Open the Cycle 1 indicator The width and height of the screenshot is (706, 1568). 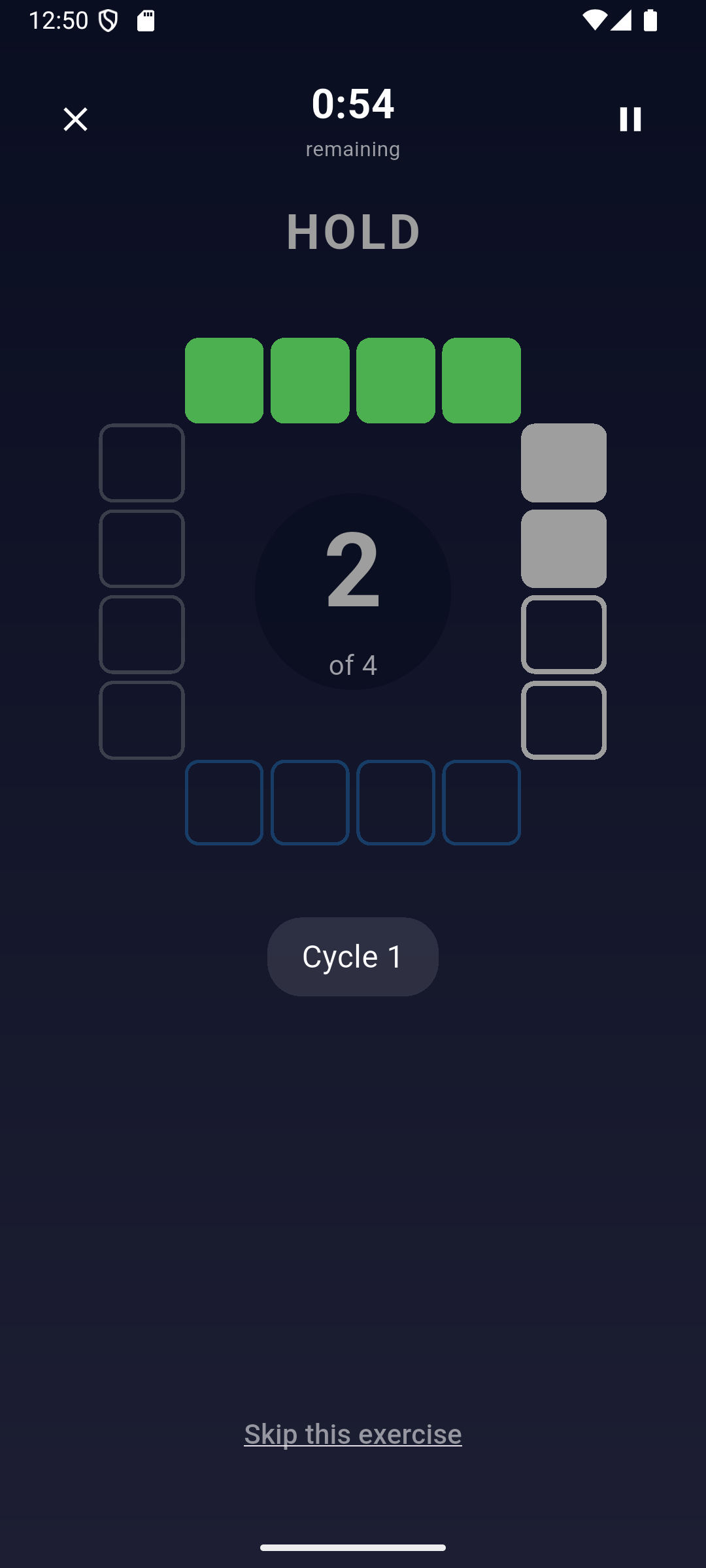(352, 956)
